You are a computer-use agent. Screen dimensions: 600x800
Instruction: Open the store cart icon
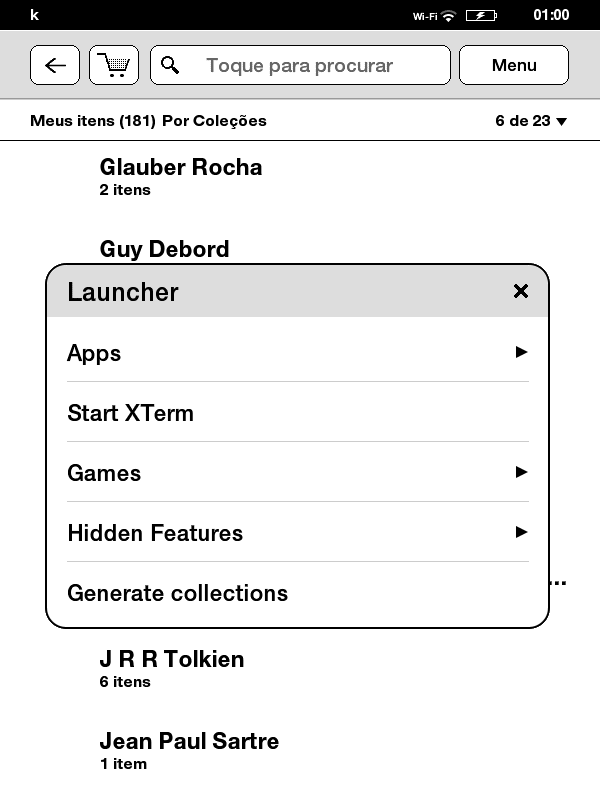114,66
